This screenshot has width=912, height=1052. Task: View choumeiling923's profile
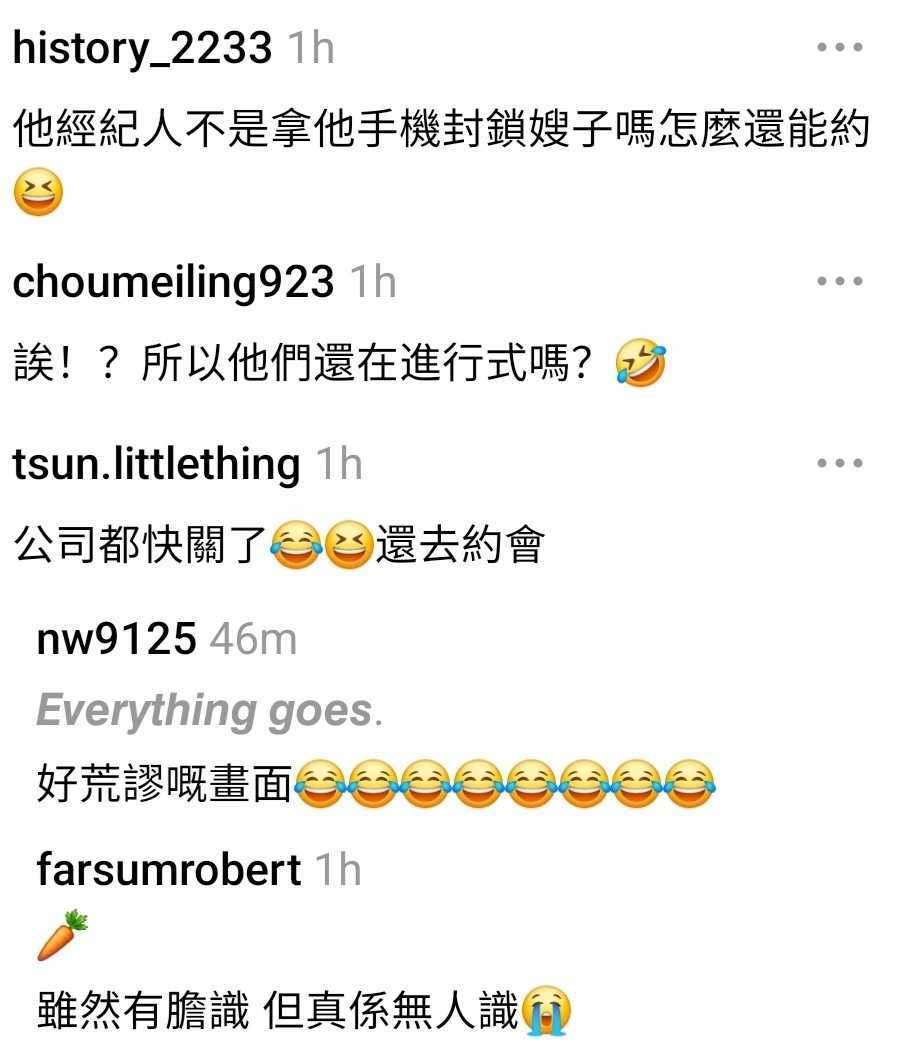click(173, 283)
